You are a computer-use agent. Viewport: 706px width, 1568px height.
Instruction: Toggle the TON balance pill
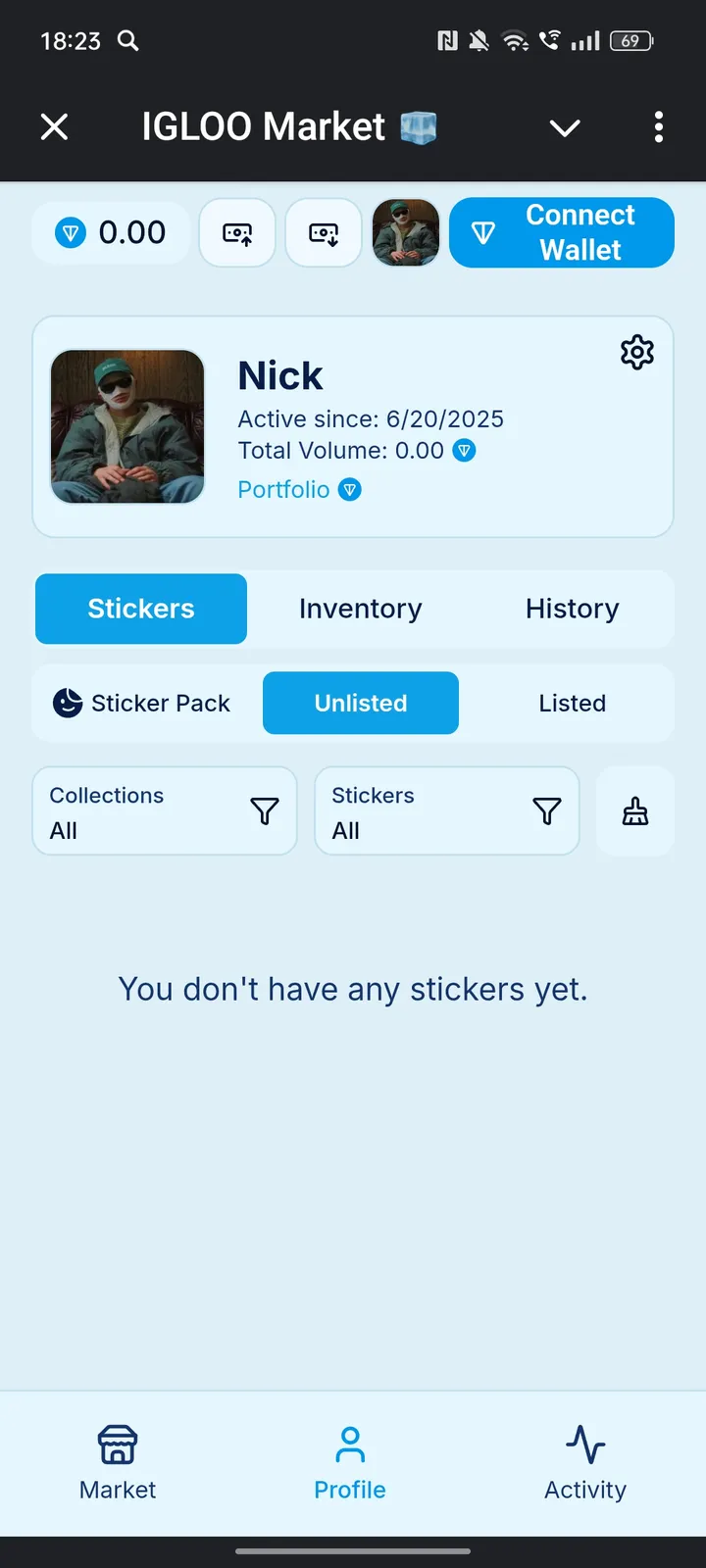click(x=110, y=232)
